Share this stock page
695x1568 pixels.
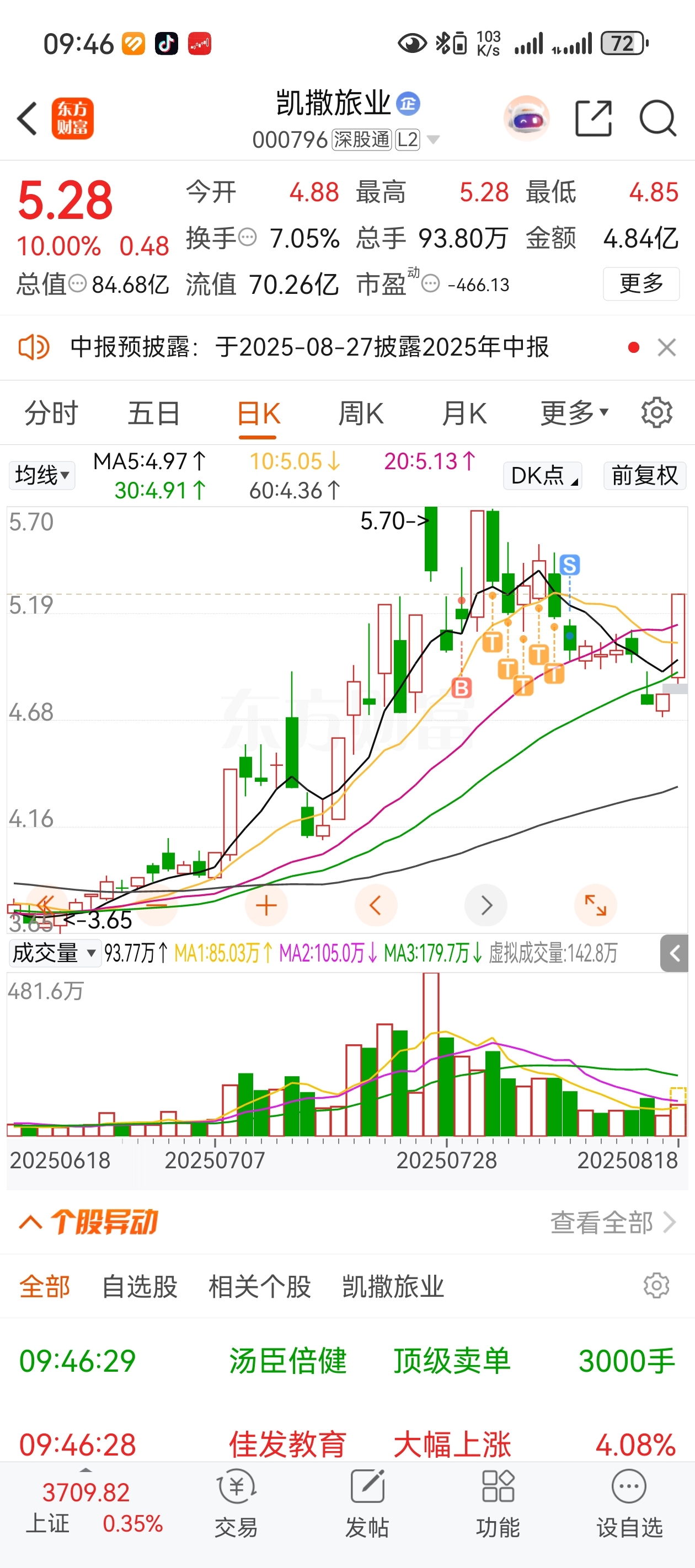[594, 118]
